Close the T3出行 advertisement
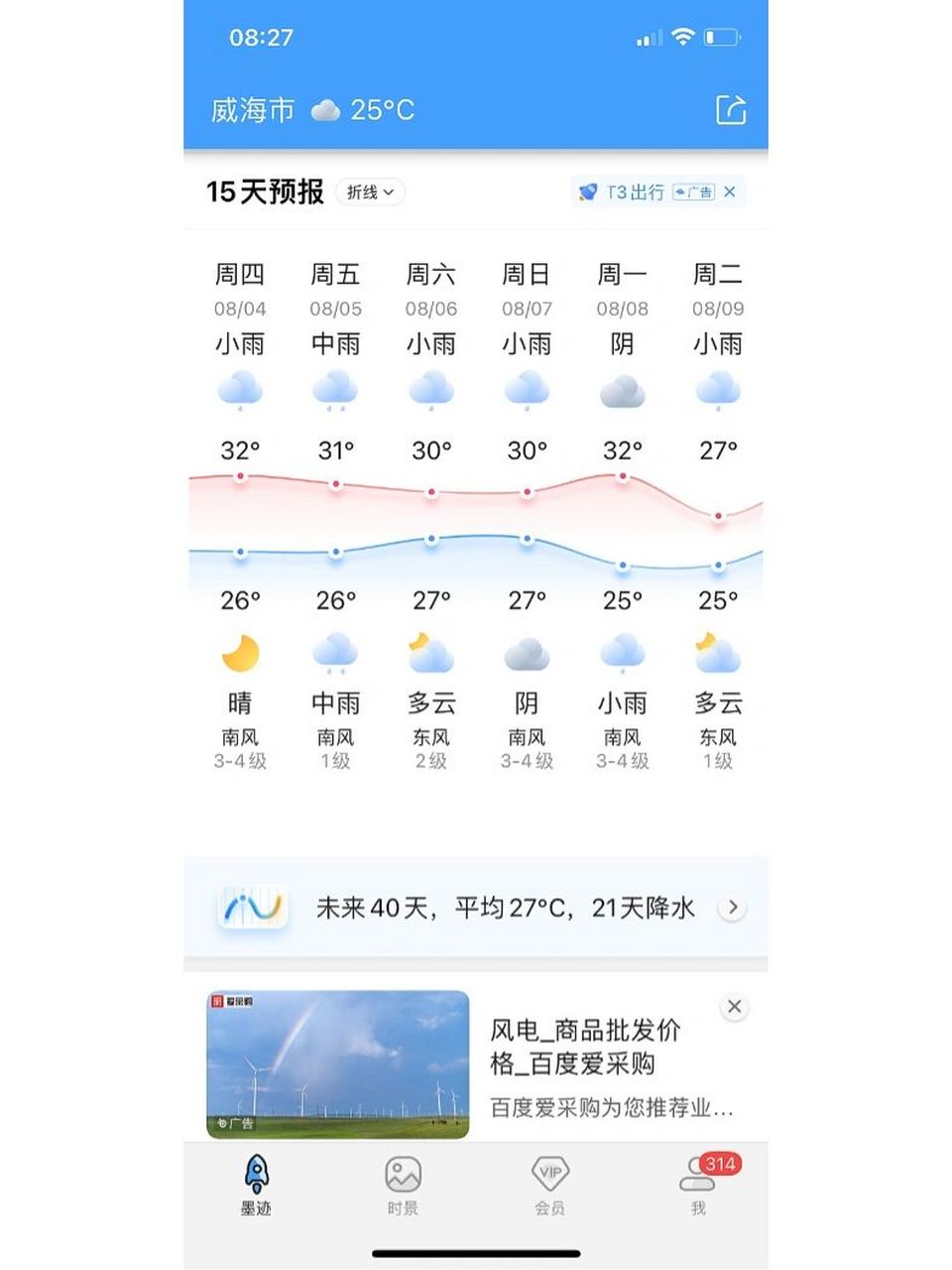The width and height of the screenshot is (952, 1270). 729,192
